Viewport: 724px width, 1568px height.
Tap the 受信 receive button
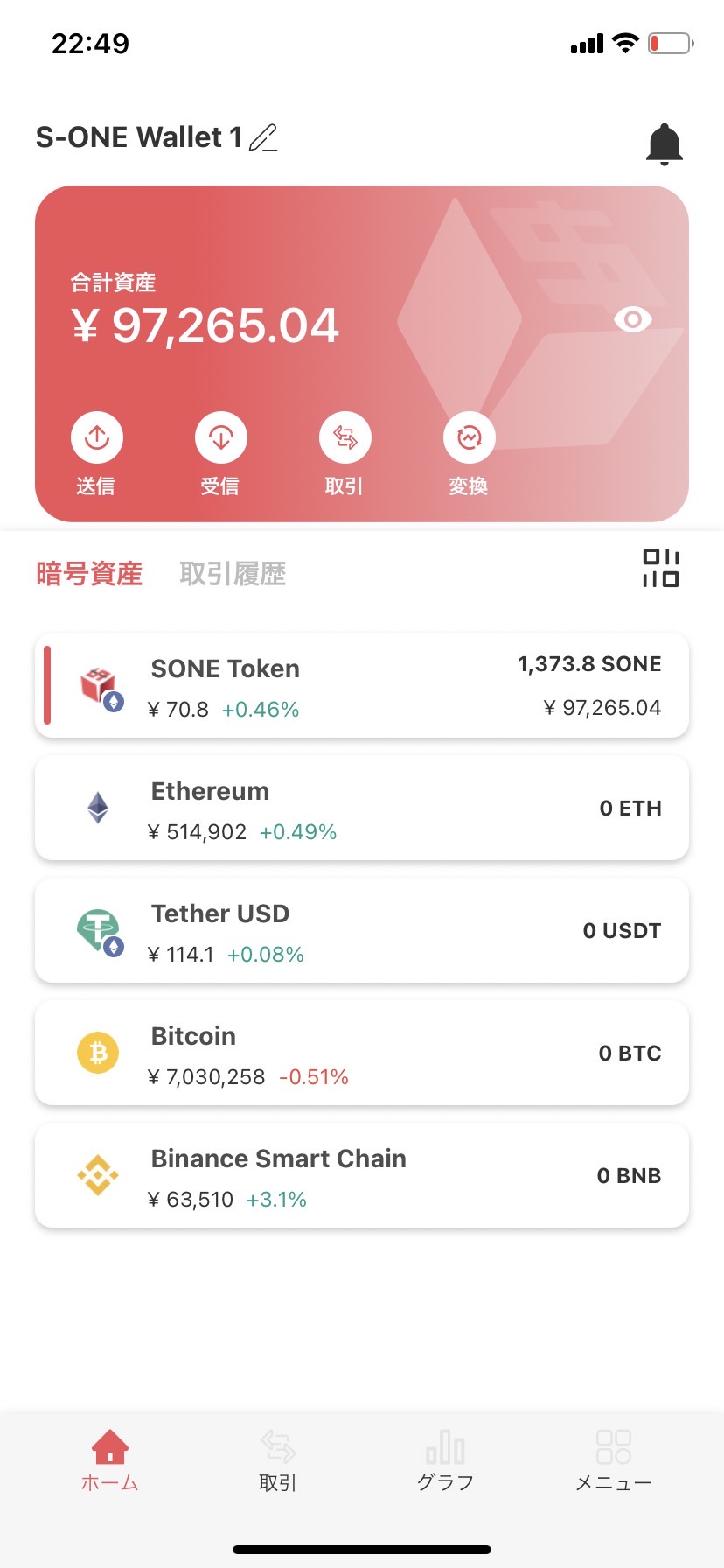pos(220,454)
